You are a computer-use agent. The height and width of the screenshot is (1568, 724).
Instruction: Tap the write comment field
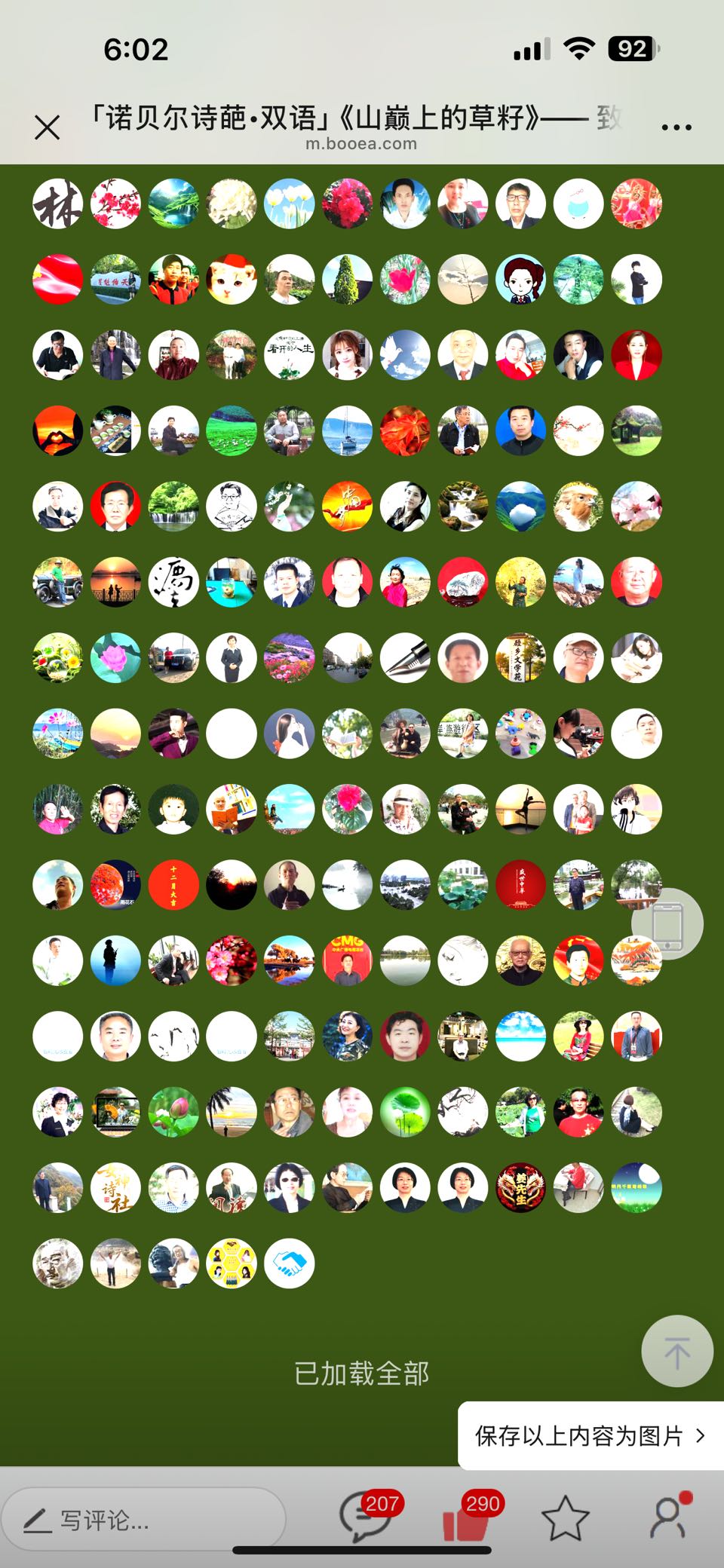pos(143,1519)
